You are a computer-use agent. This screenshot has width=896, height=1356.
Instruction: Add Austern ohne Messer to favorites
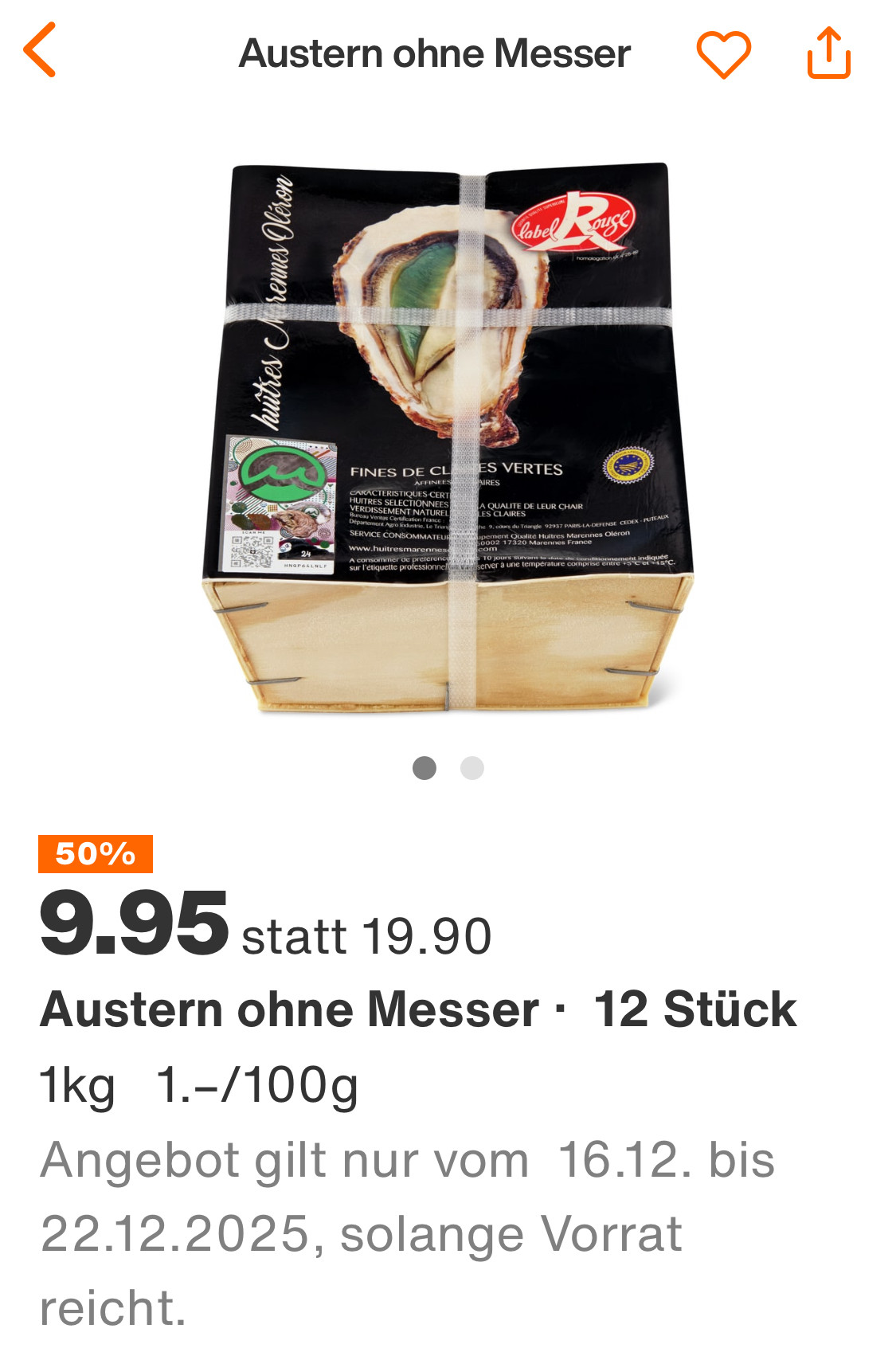[x=722, y=53]
